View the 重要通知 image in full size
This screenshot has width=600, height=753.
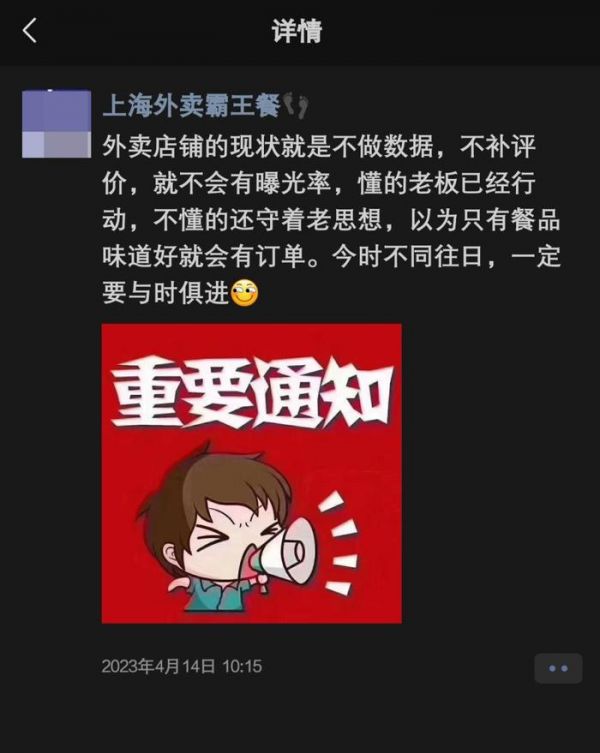point(251,472)
